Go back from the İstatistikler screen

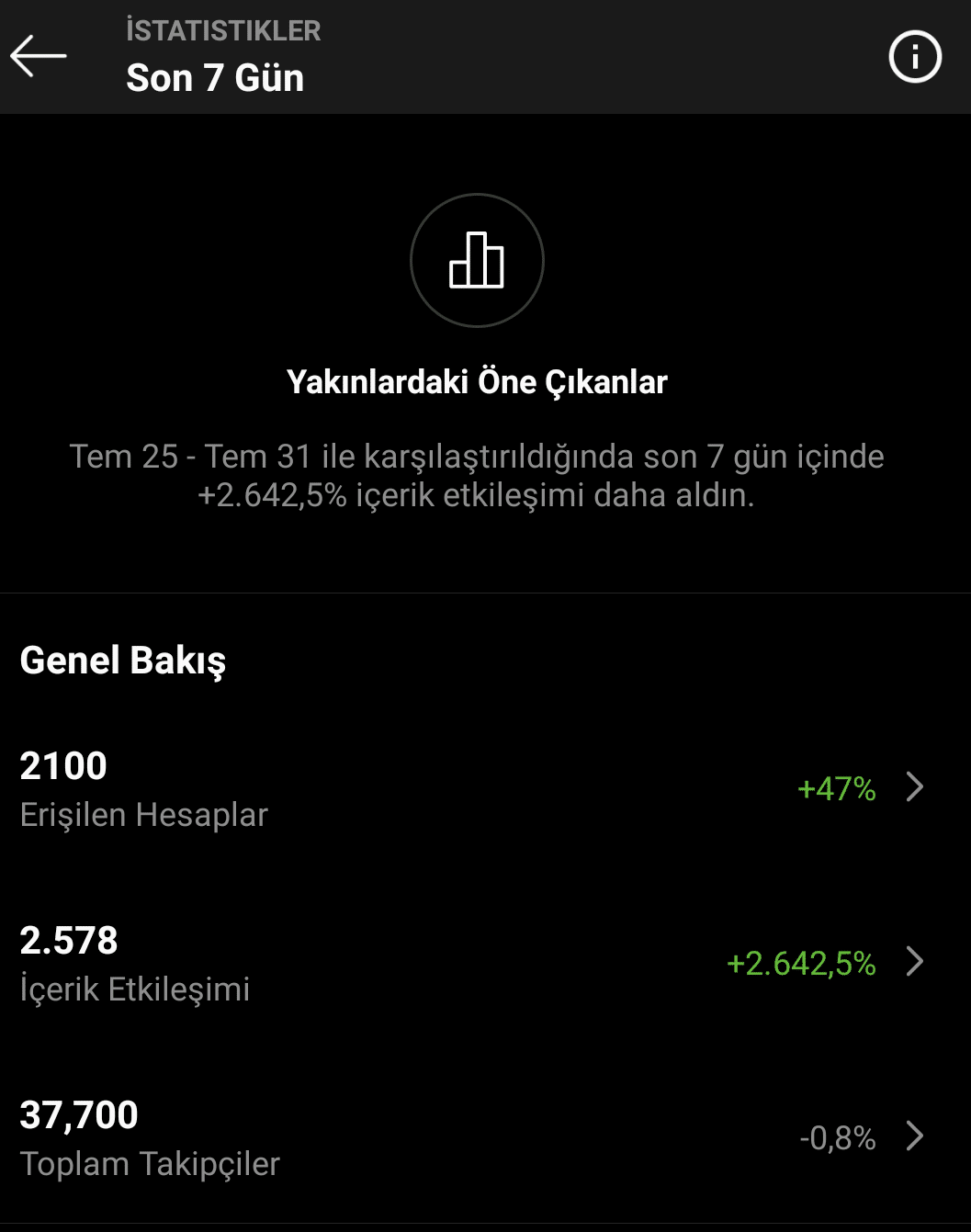click(x=39, y=57)
